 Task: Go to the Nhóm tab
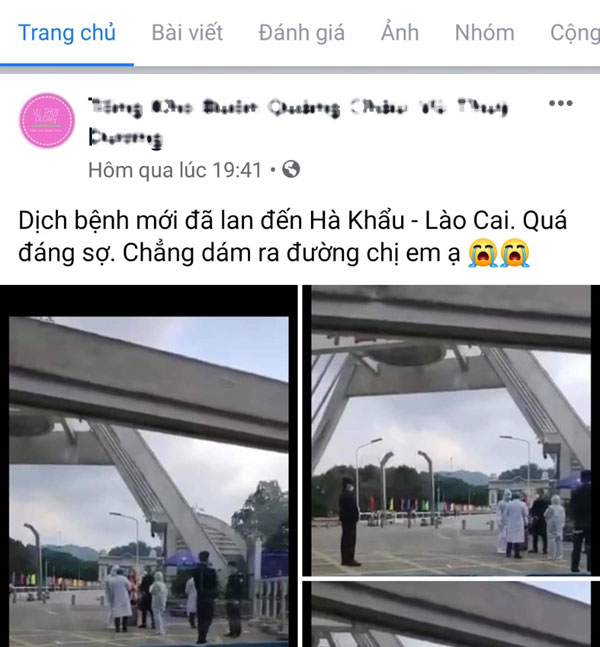[484, 33]
